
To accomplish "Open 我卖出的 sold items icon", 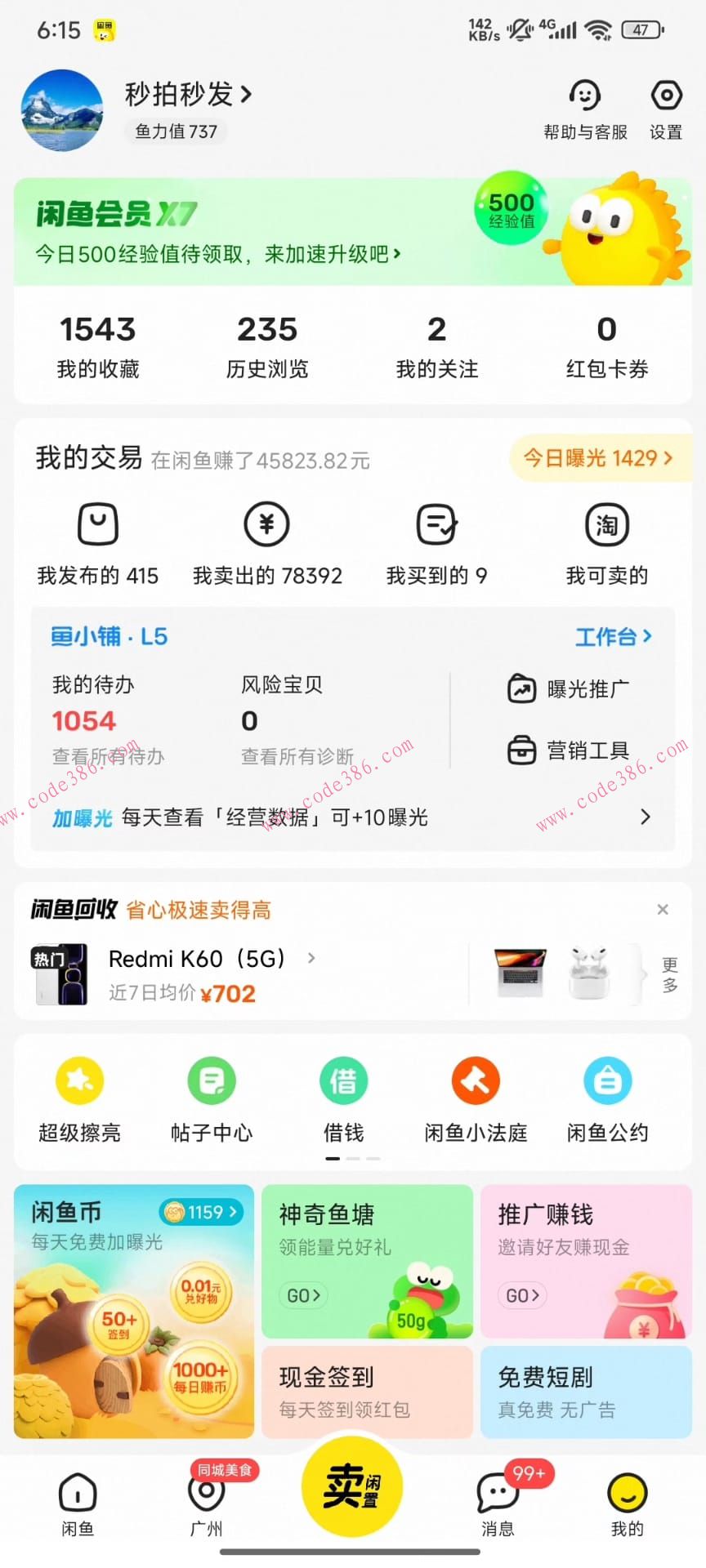I will (x=266, y=524).
